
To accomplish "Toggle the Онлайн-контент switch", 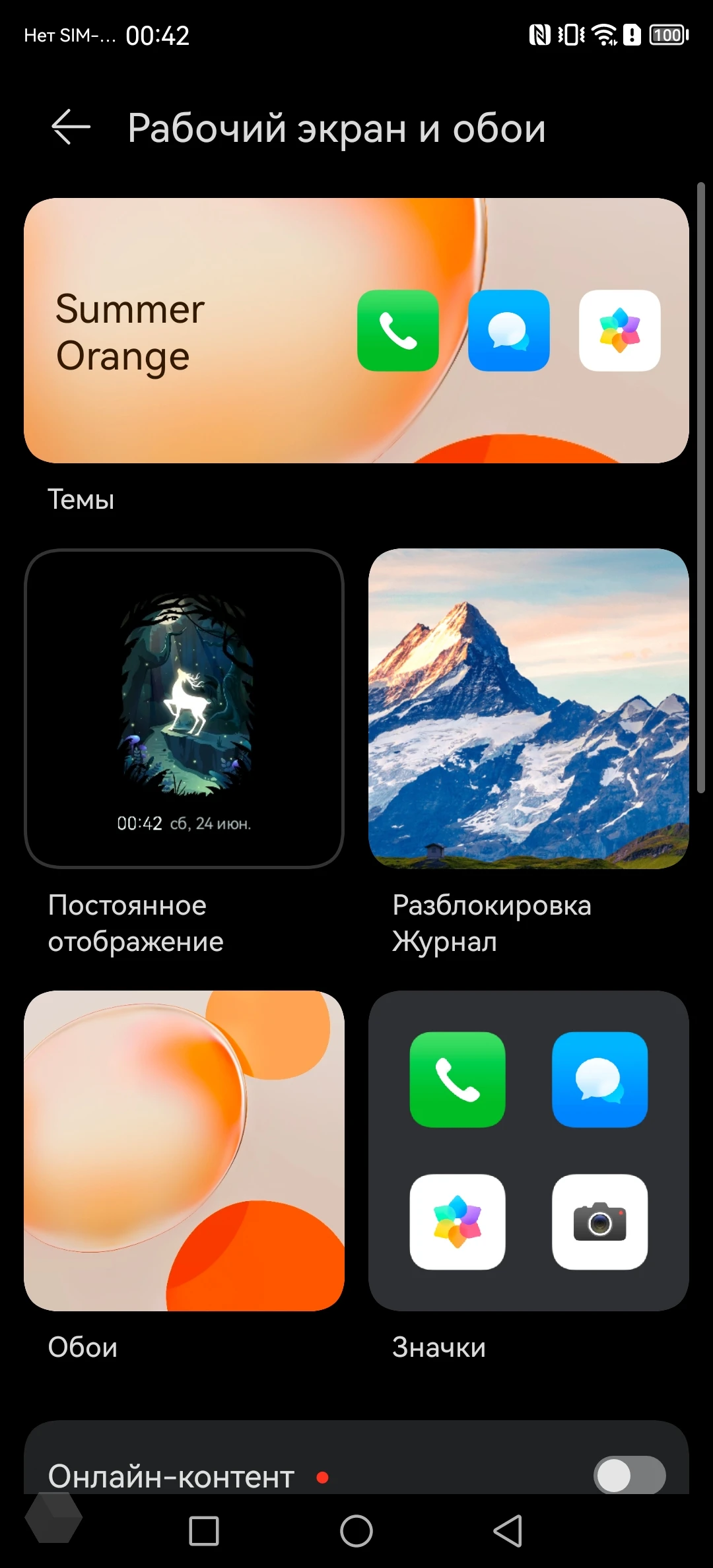I will tap(629, 1475).
